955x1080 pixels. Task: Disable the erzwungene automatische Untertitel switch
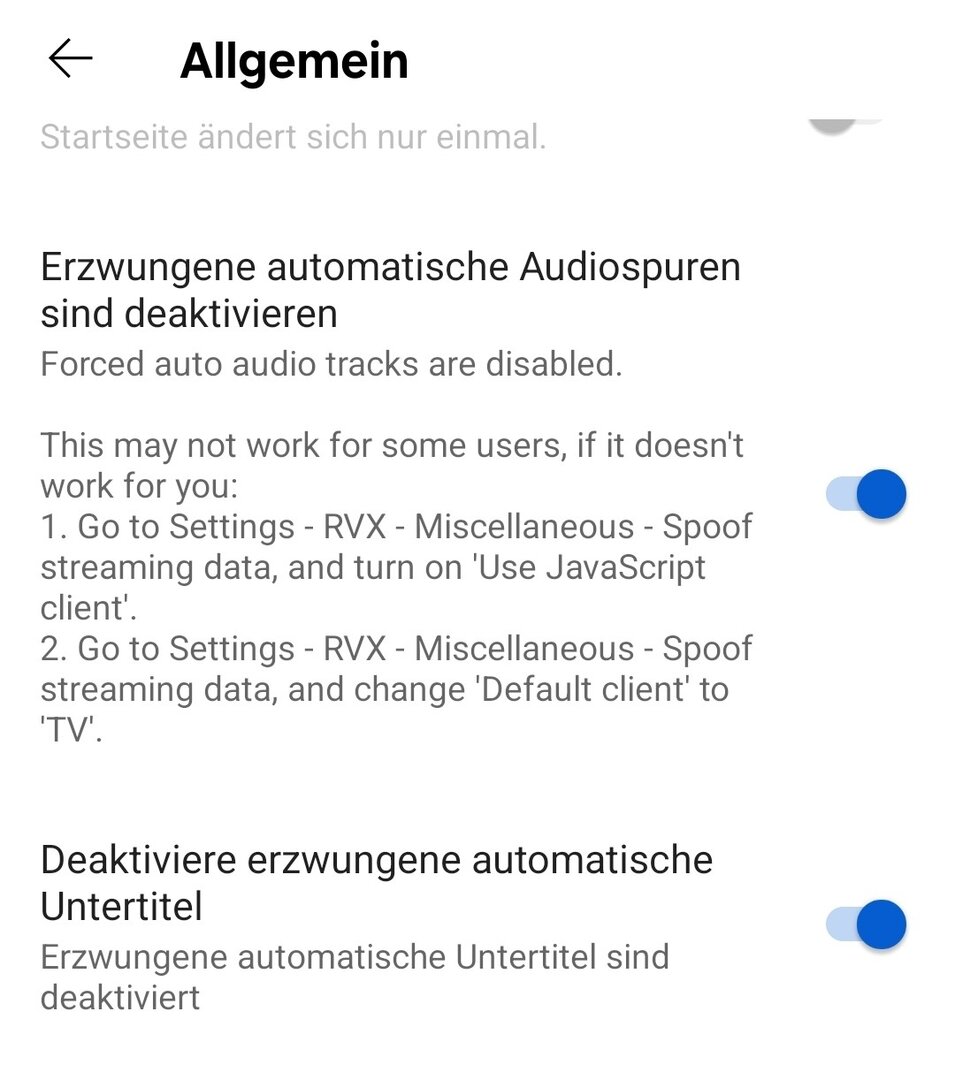coord(866,924)
